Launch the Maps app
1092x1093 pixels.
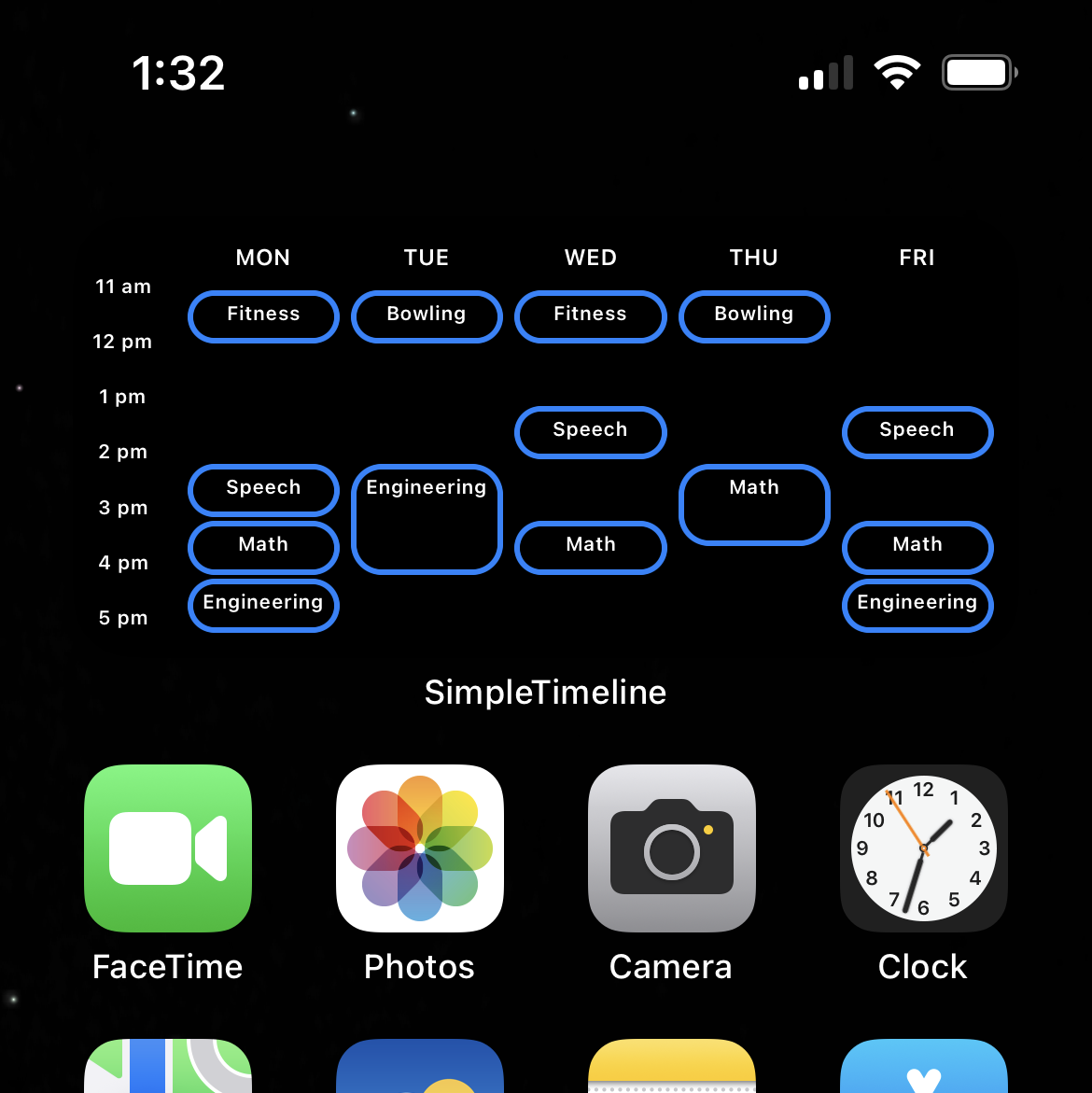click(x=167, y=1073)
